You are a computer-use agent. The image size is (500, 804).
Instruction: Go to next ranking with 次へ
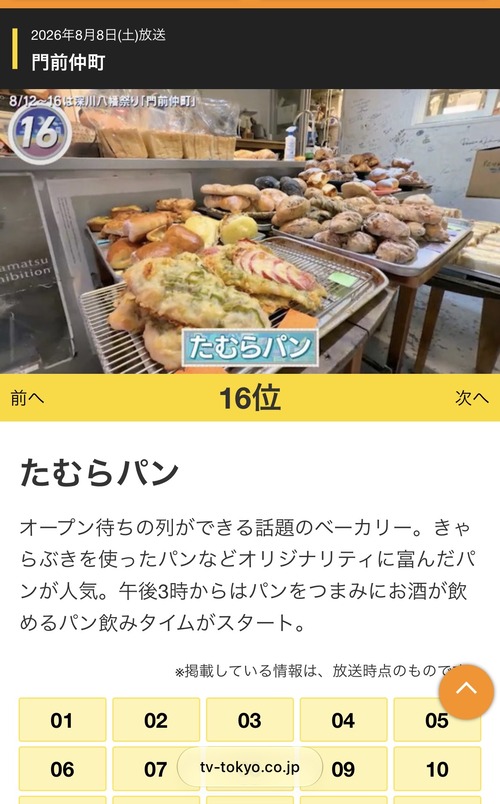(x=472, y=398)
